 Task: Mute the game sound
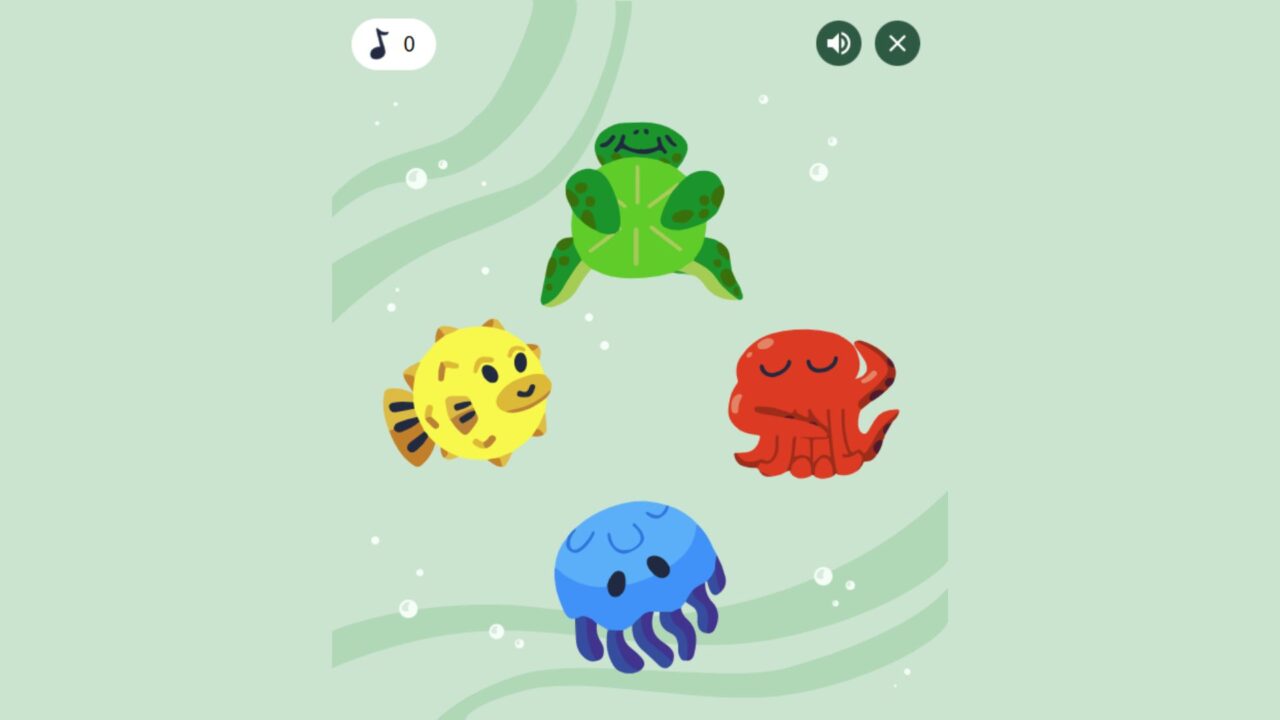pos(838,44)
